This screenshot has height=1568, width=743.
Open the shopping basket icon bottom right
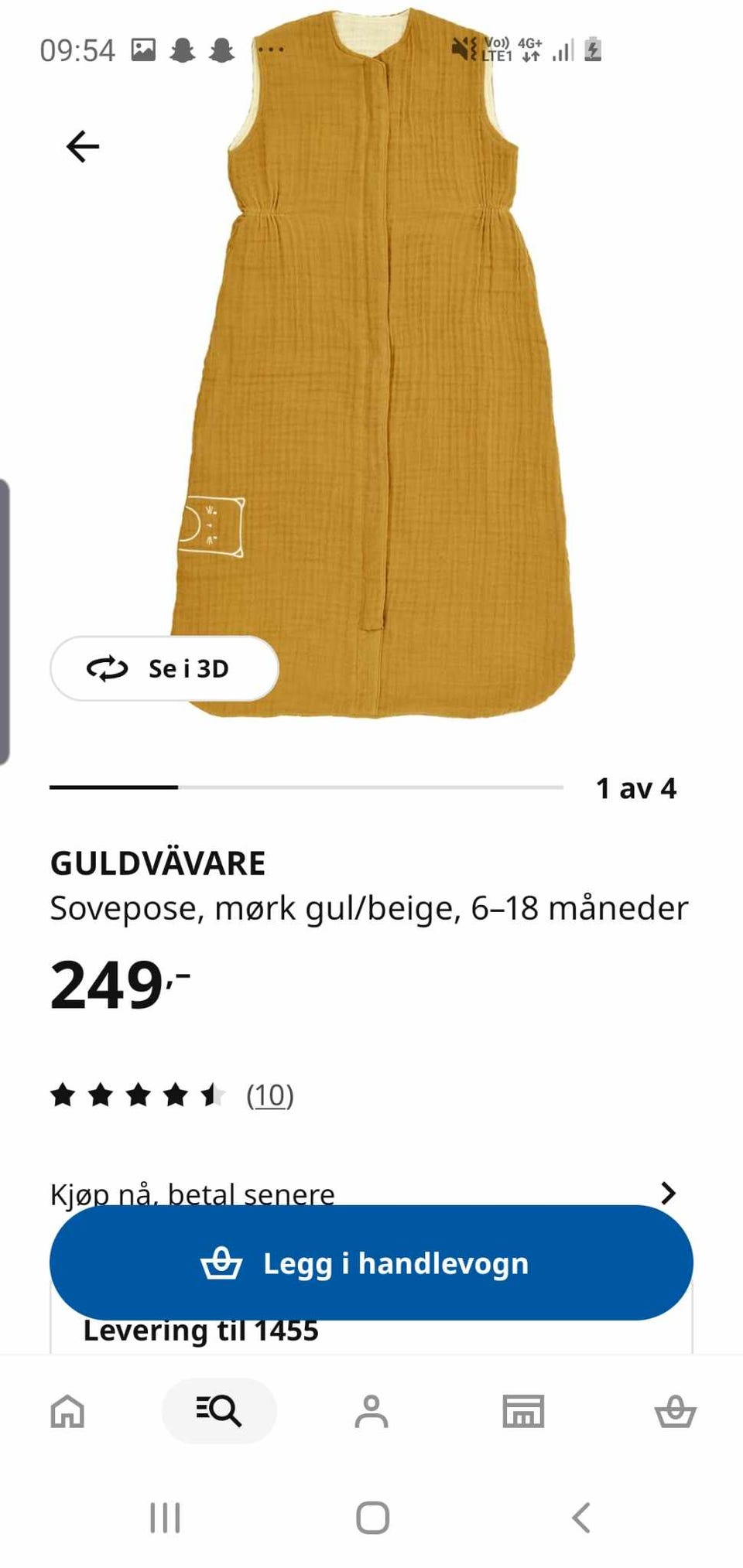[675, 1411]
